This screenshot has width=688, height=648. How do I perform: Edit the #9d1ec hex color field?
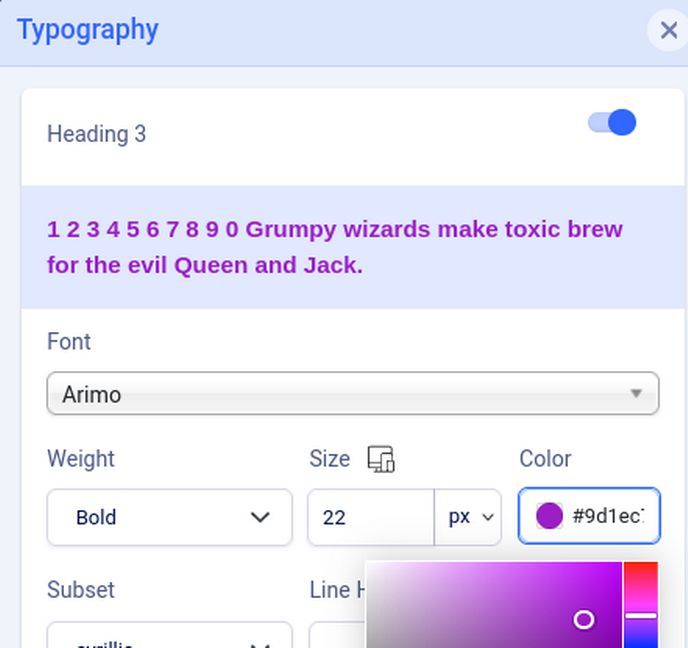(608, 516)
